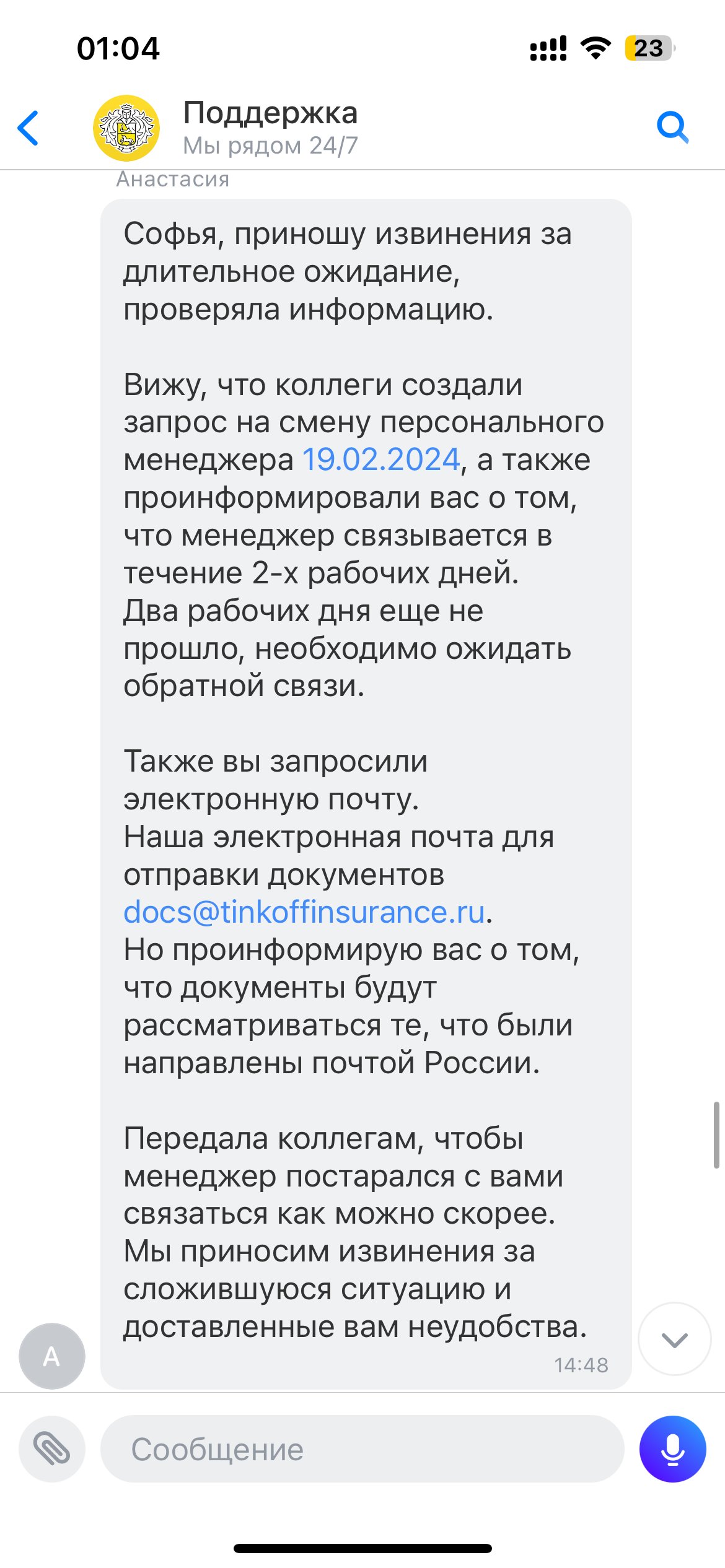Open search in the support chat

coord(672,128)
